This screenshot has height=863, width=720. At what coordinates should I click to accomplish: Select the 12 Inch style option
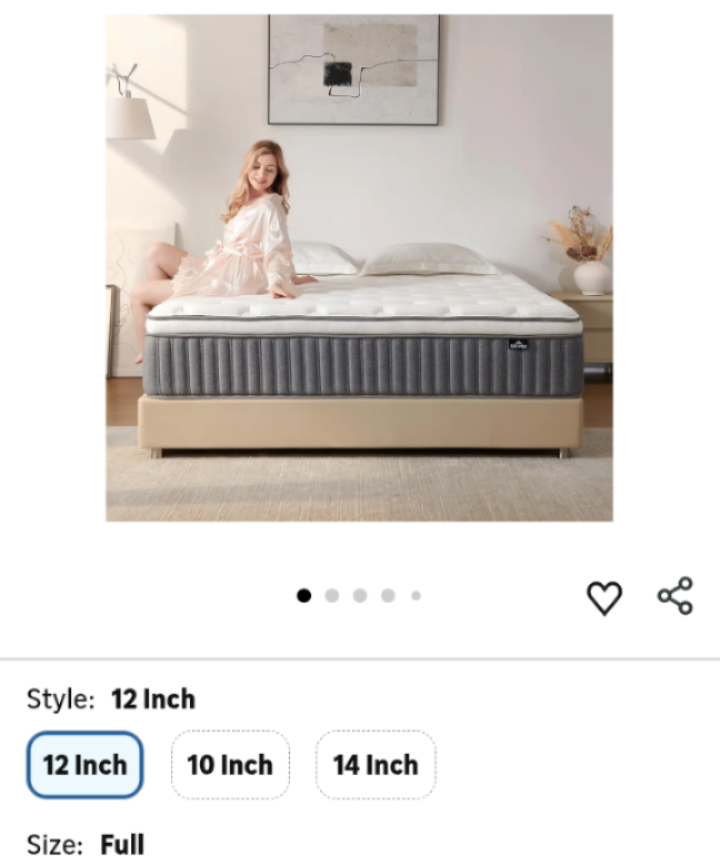(85, 765)
